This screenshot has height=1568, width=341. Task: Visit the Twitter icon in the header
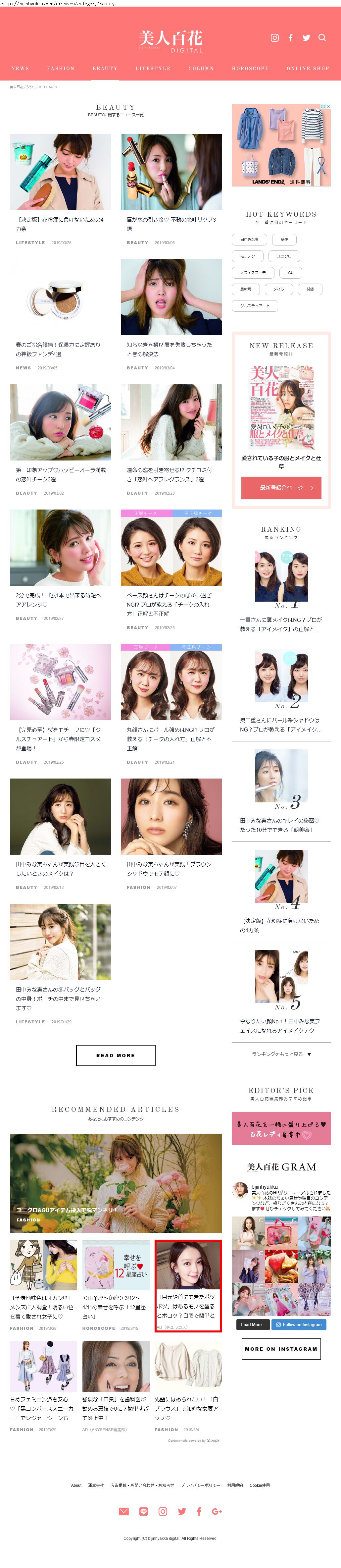point(306,38)
